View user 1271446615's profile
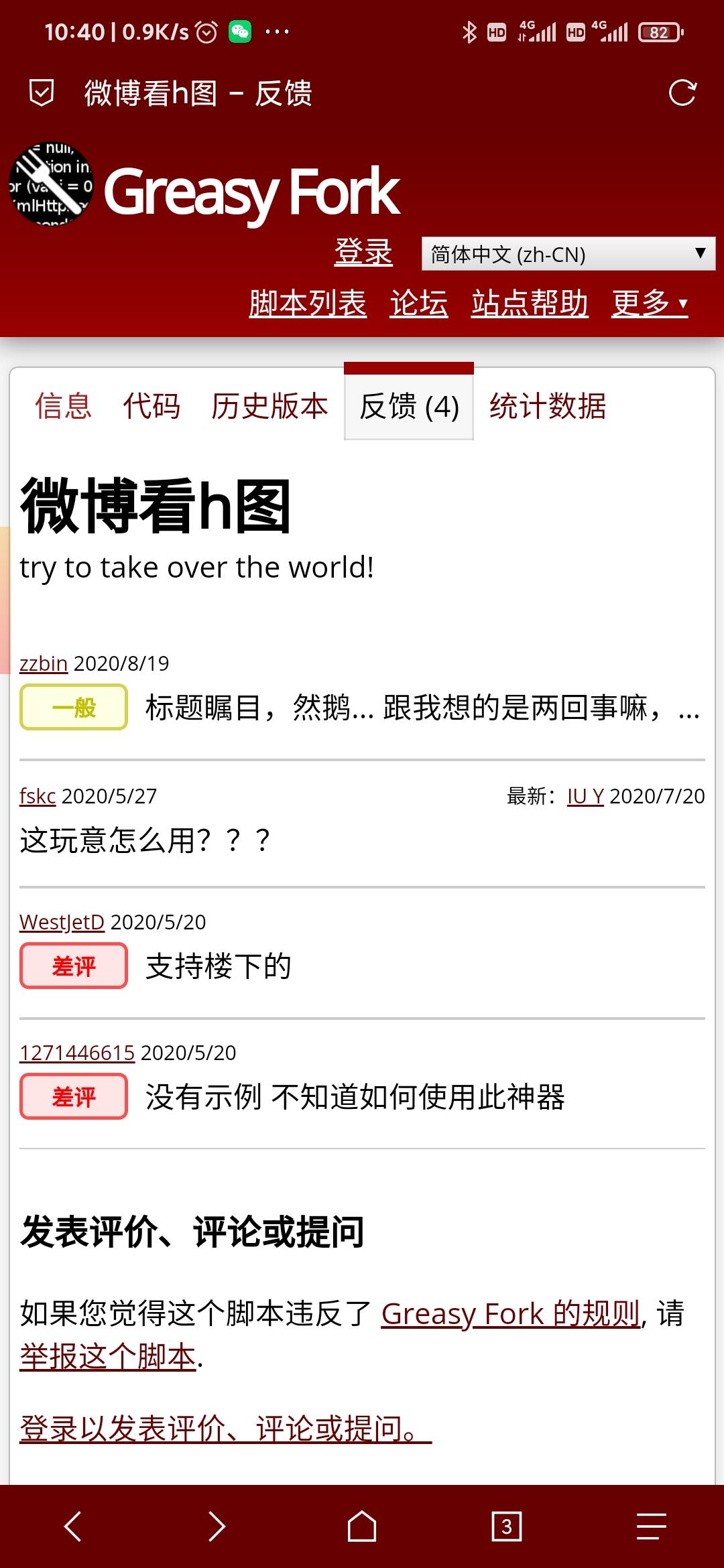724x1568 pixels. coord(77,1053)
